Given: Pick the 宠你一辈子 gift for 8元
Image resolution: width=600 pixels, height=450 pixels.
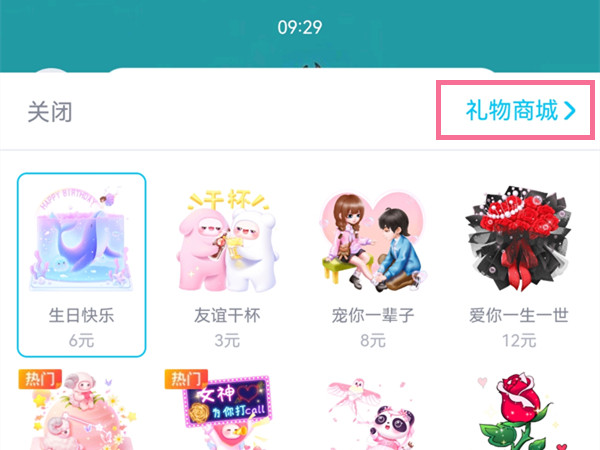Looking at the screenshot, I should click(372, 265).
